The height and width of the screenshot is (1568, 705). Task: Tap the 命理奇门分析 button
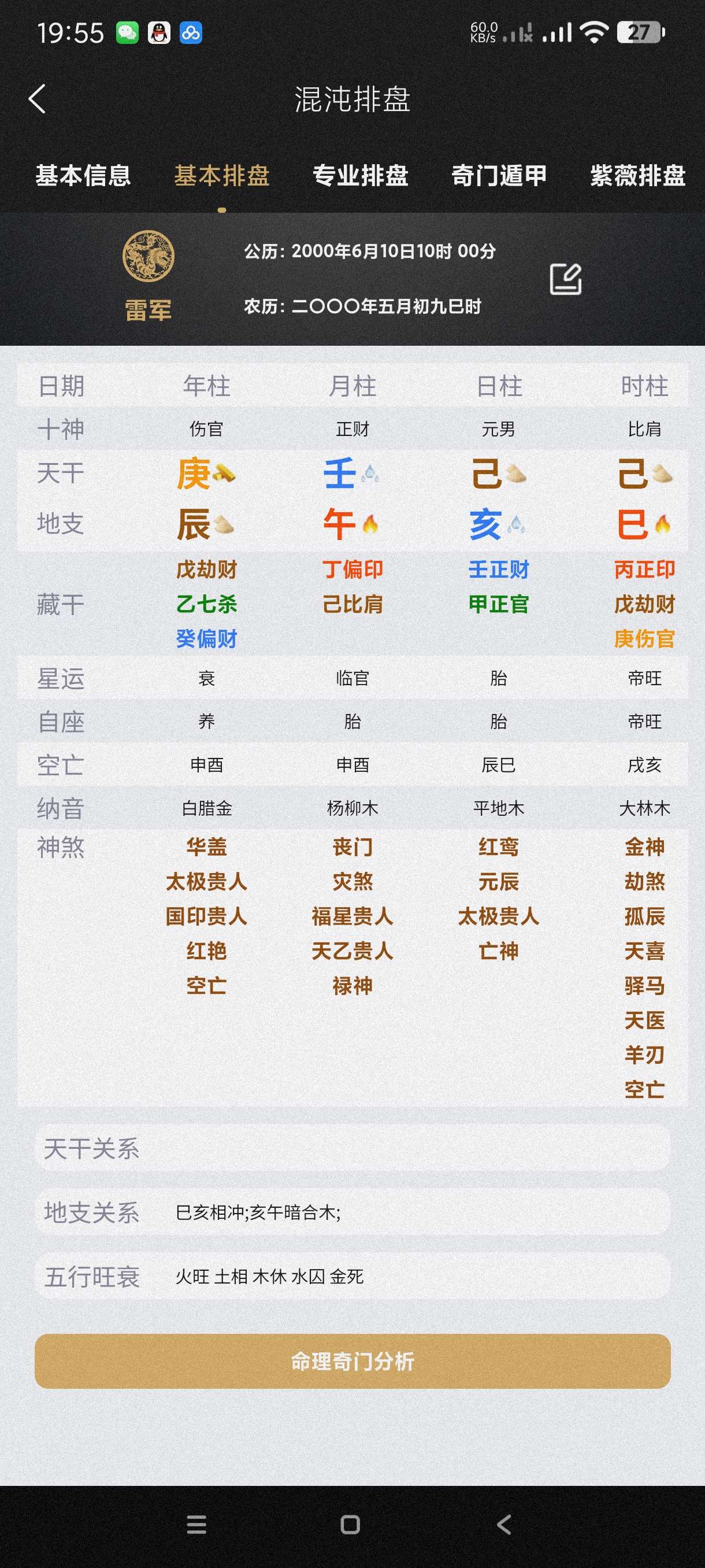coord(352,1361)
